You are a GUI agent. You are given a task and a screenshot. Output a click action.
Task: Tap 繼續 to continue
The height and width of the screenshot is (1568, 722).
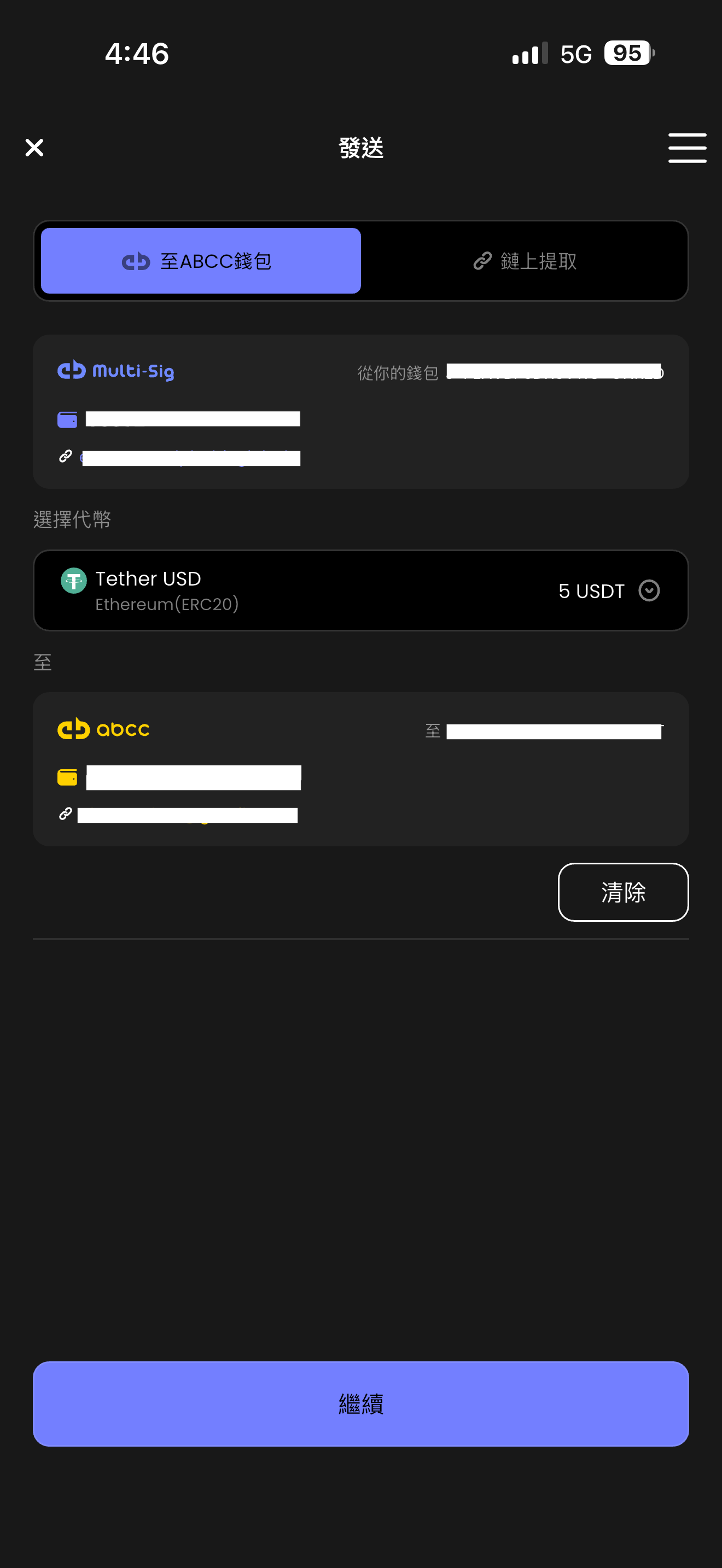tap(360, 1403)
